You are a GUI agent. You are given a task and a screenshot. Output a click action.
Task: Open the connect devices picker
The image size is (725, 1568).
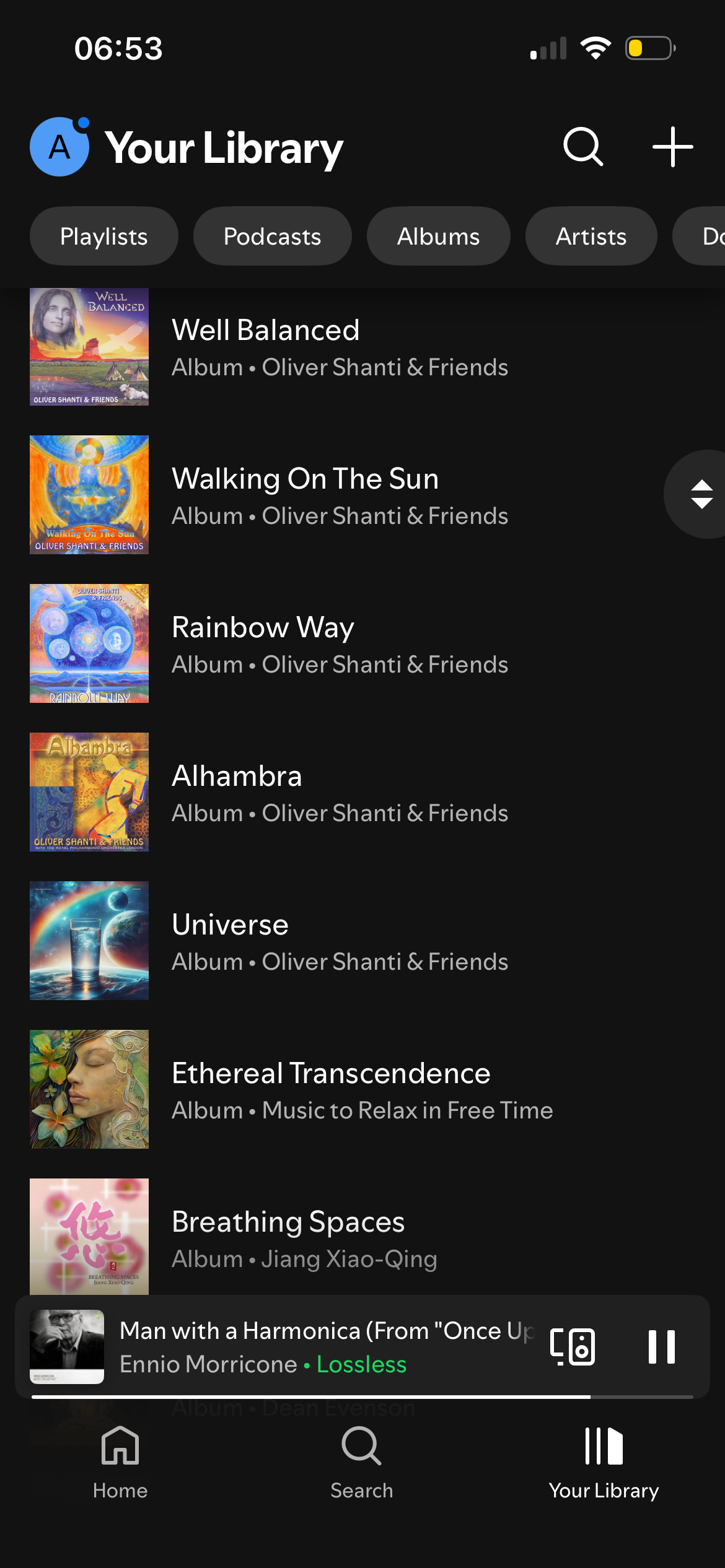[x=573, y=1346]
